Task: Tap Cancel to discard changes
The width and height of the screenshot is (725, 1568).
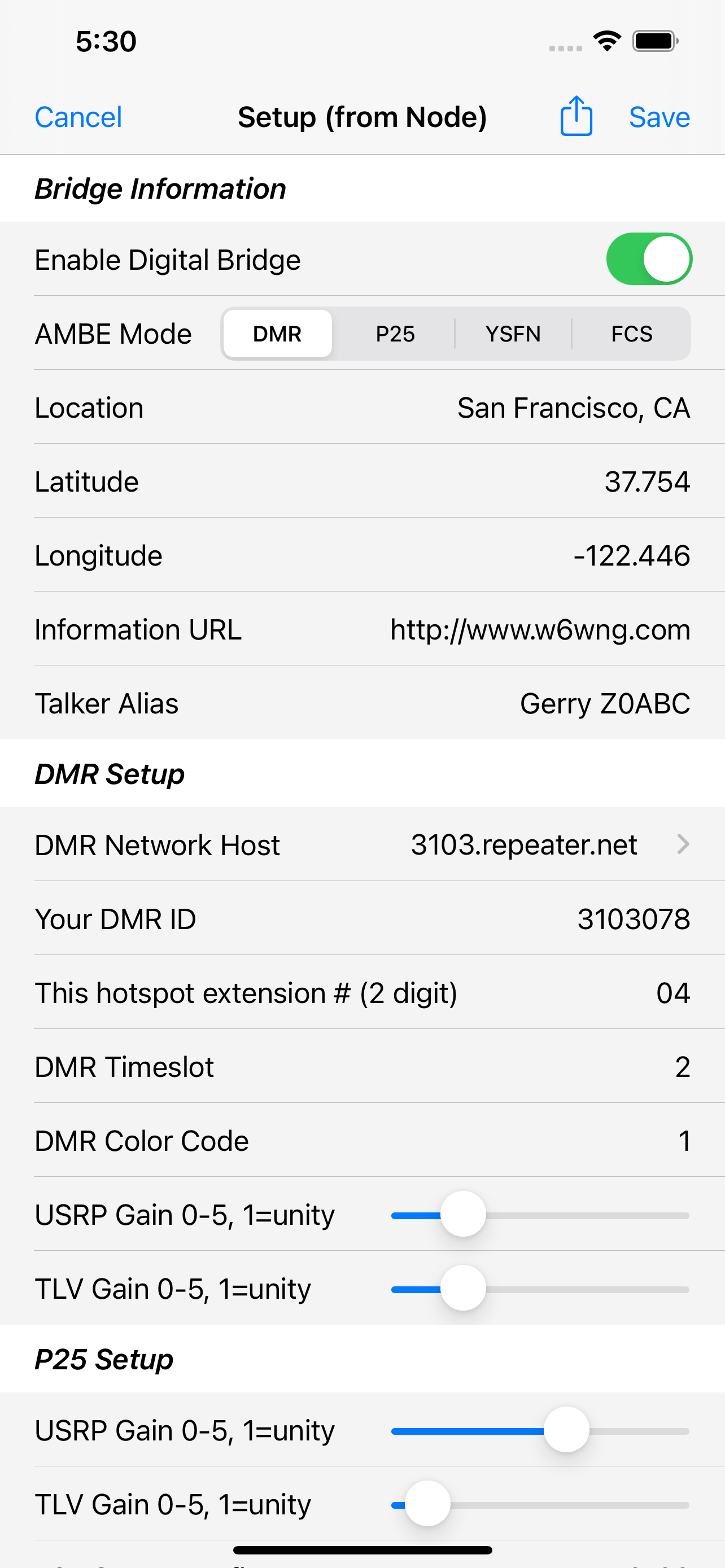Action: tap(78, 116)
